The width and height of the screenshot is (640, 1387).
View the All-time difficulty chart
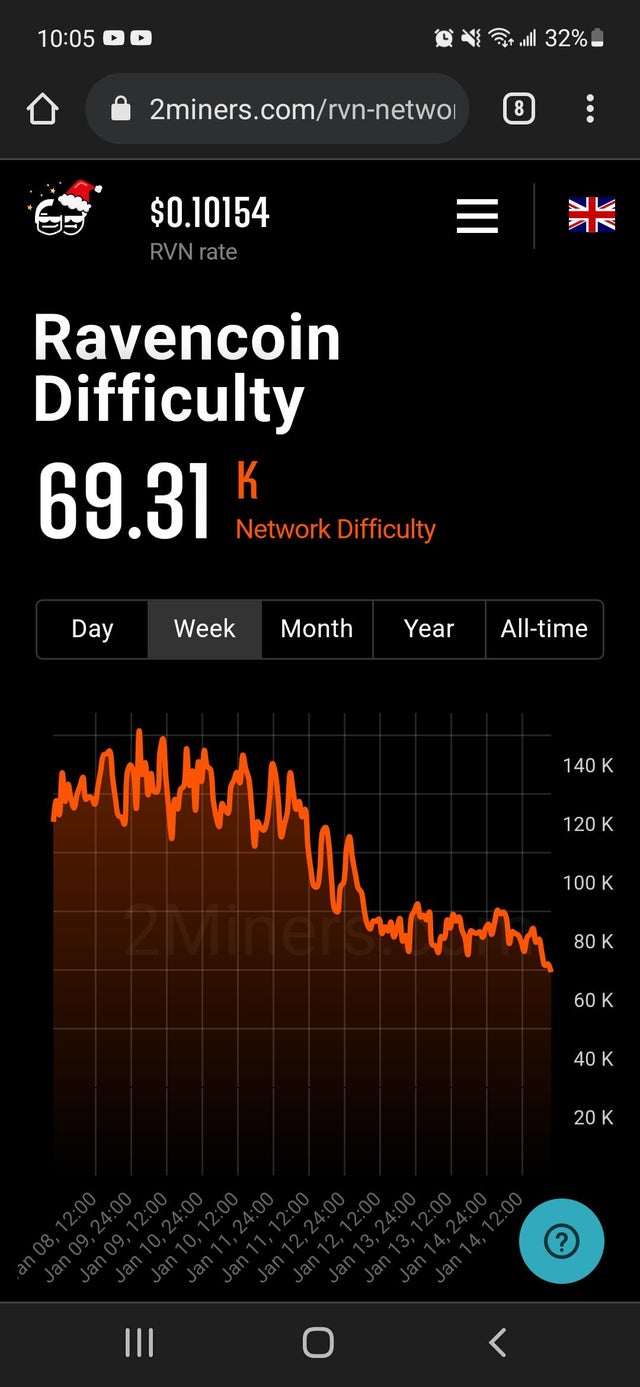(544, 629)
